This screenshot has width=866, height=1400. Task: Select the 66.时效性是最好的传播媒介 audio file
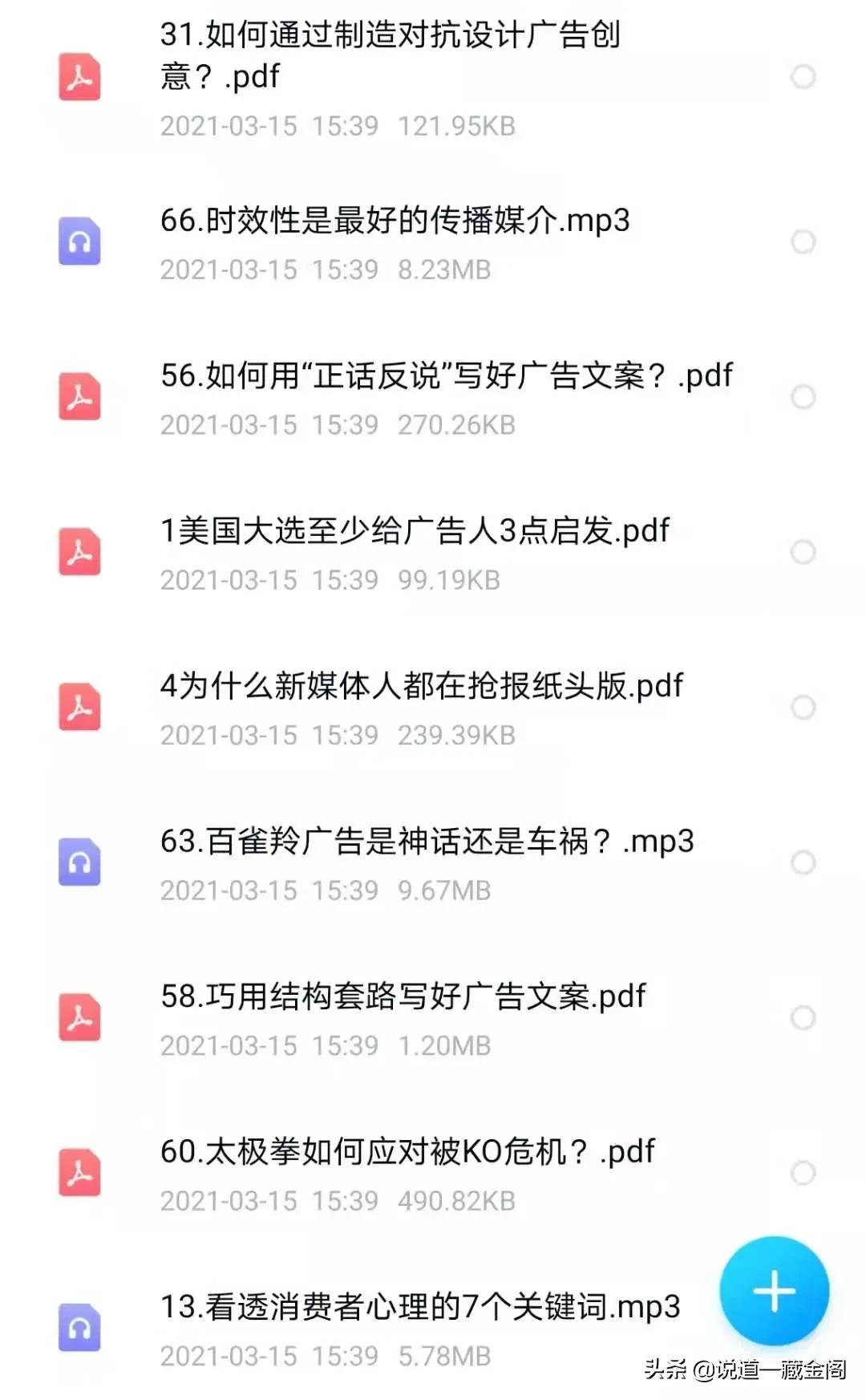pos(803,241)
